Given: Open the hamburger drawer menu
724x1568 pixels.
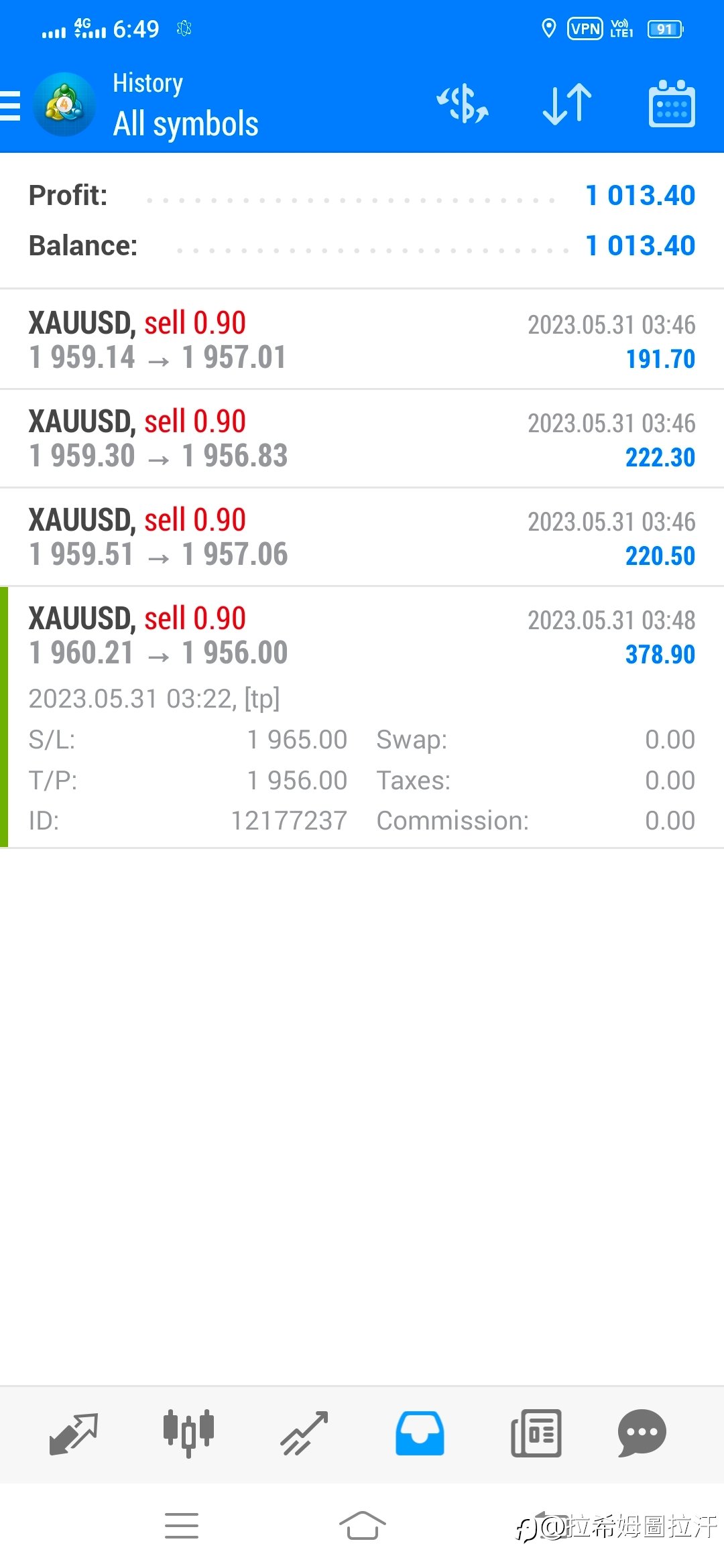Looking at the screenshot, I should 10,105.
